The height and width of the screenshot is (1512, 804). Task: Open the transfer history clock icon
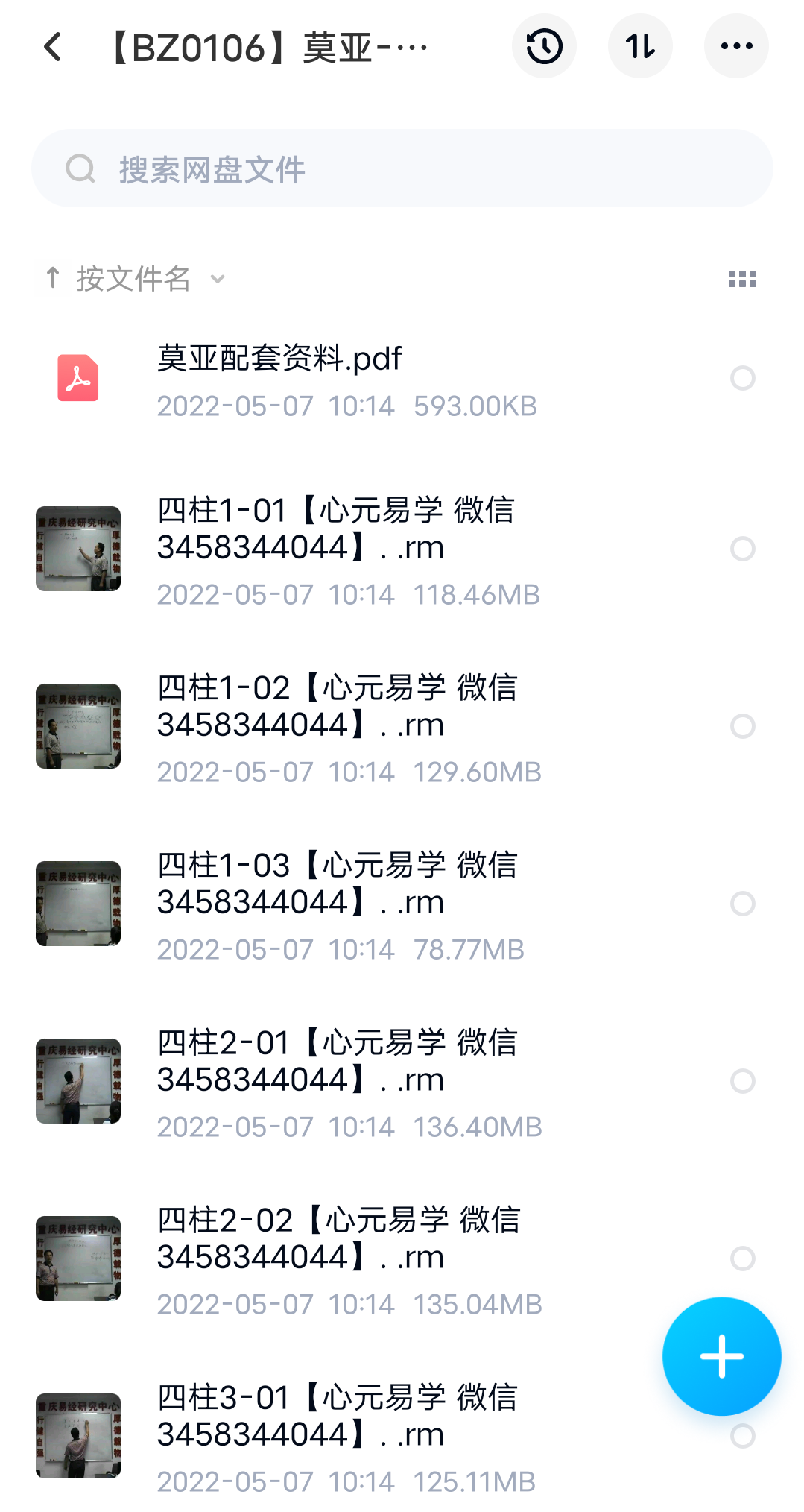(544, 46)
